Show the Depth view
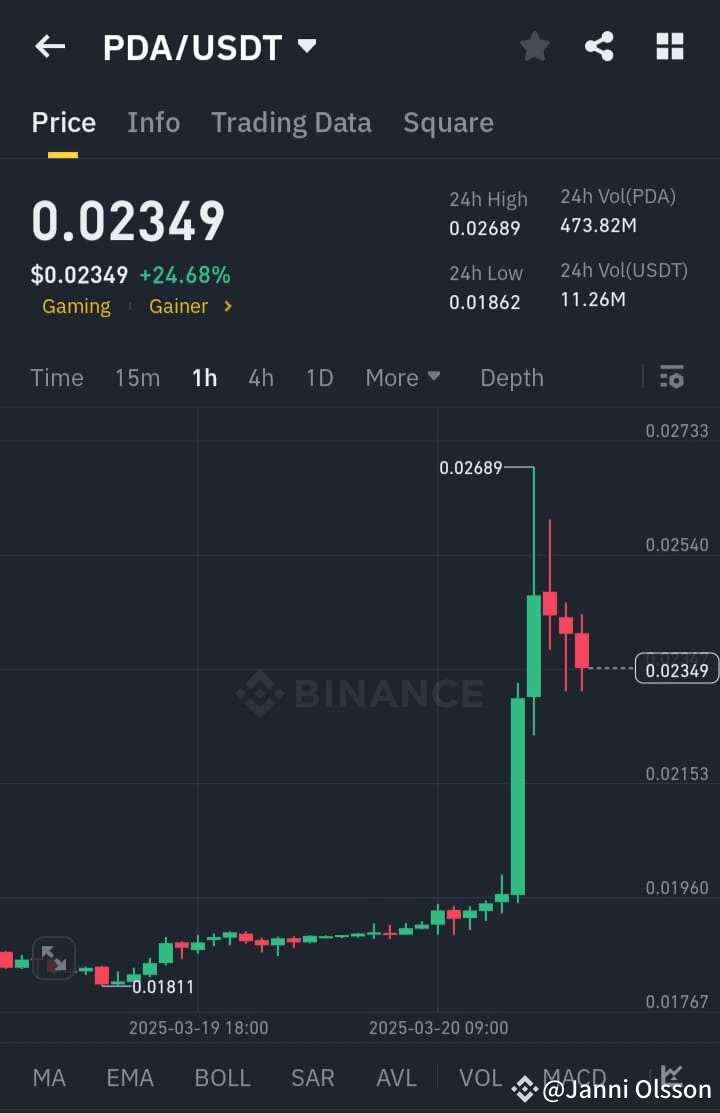Viewport: 720px width, 1113px height. coord(511,378)
